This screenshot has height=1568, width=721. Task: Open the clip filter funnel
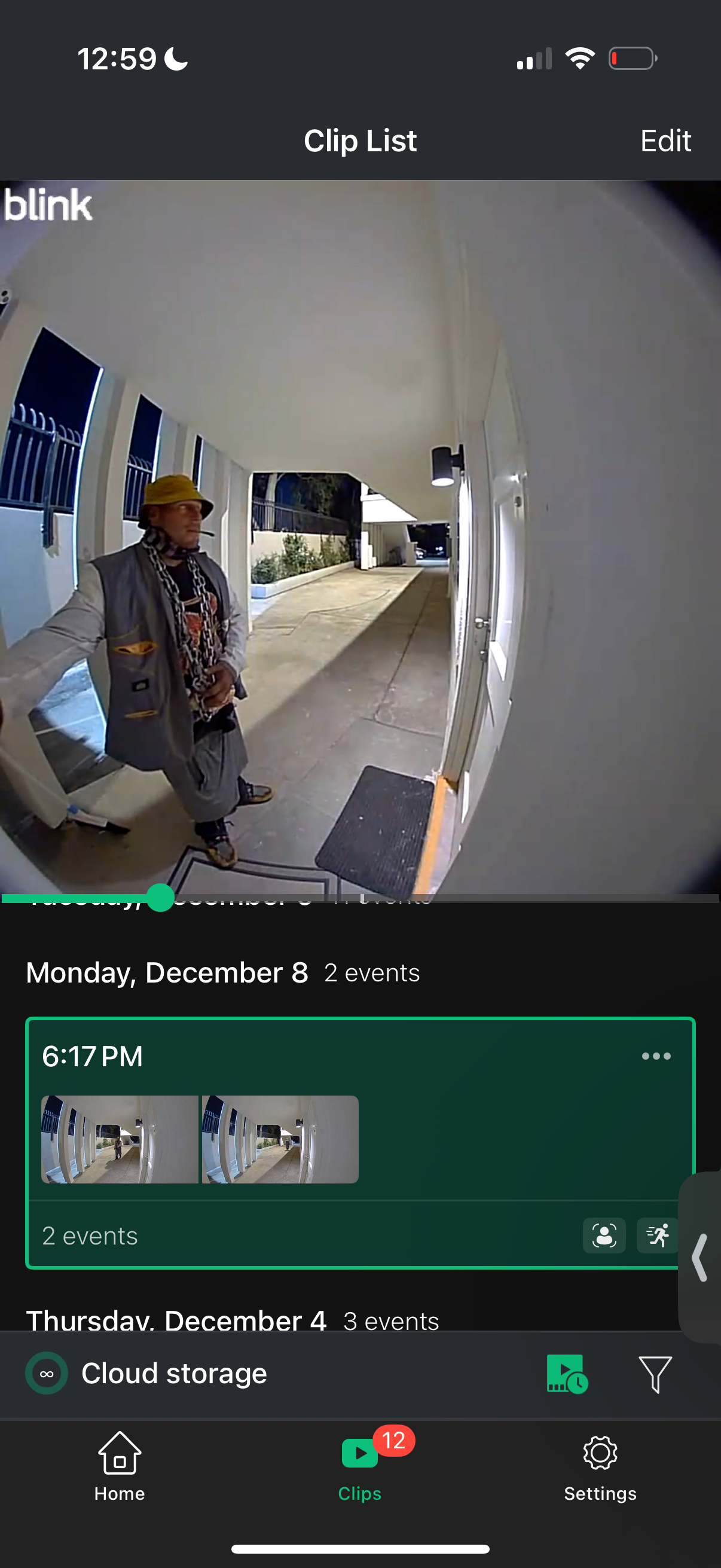(655, 1374)
